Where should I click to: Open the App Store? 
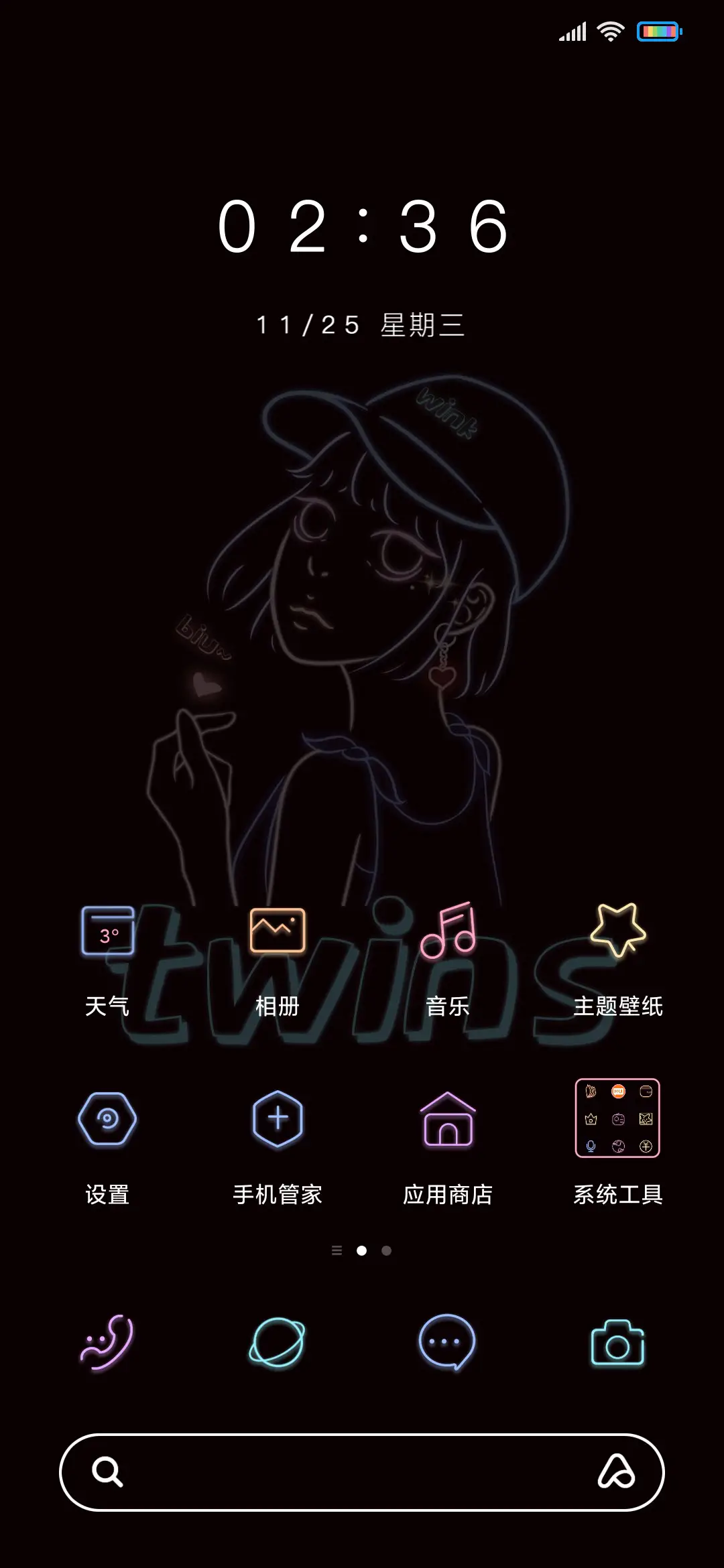coord(448,1118)
